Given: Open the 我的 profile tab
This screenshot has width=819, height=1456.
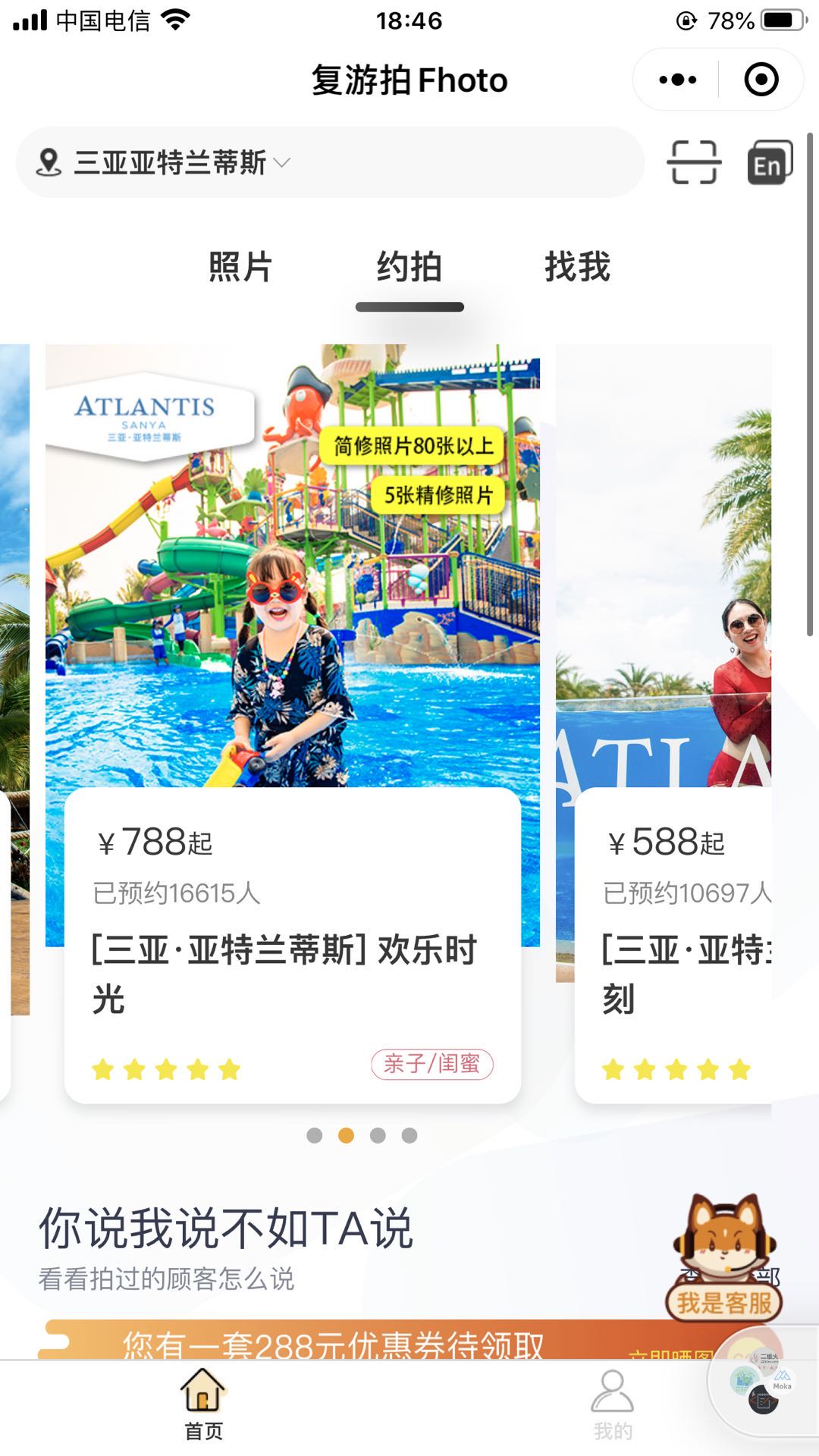Looking at the screenshot, I should point(613,1404).
